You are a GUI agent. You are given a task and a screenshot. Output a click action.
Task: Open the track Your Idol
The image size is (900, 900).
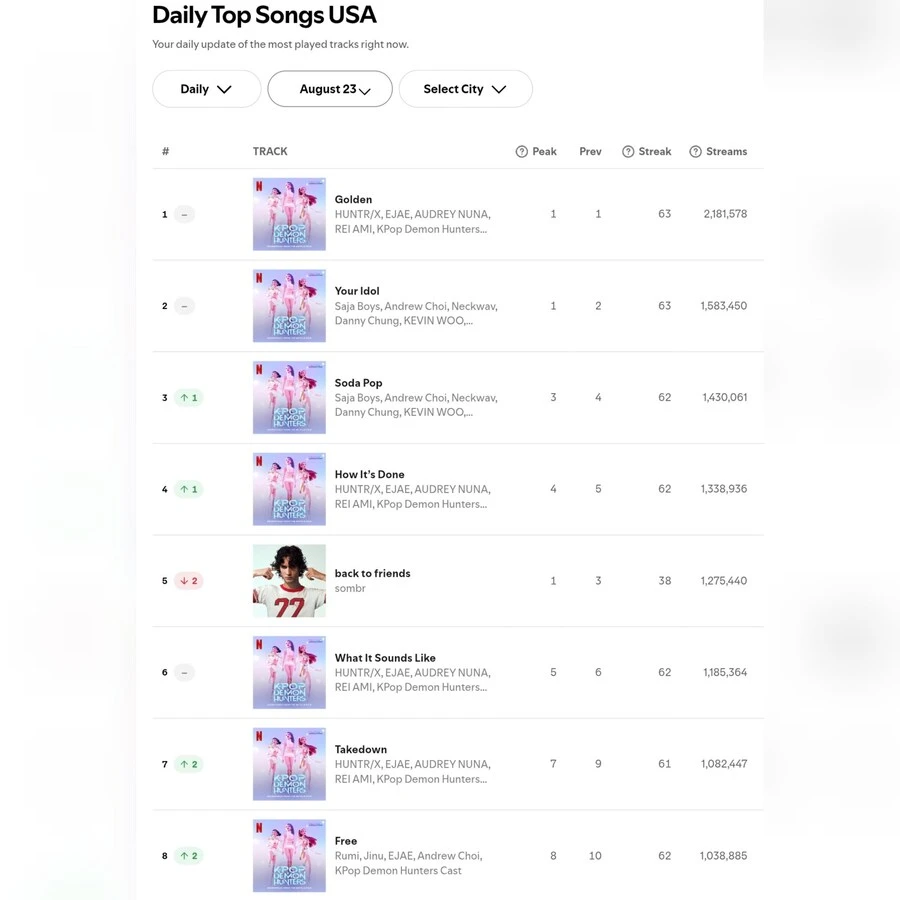coord(357,291)
